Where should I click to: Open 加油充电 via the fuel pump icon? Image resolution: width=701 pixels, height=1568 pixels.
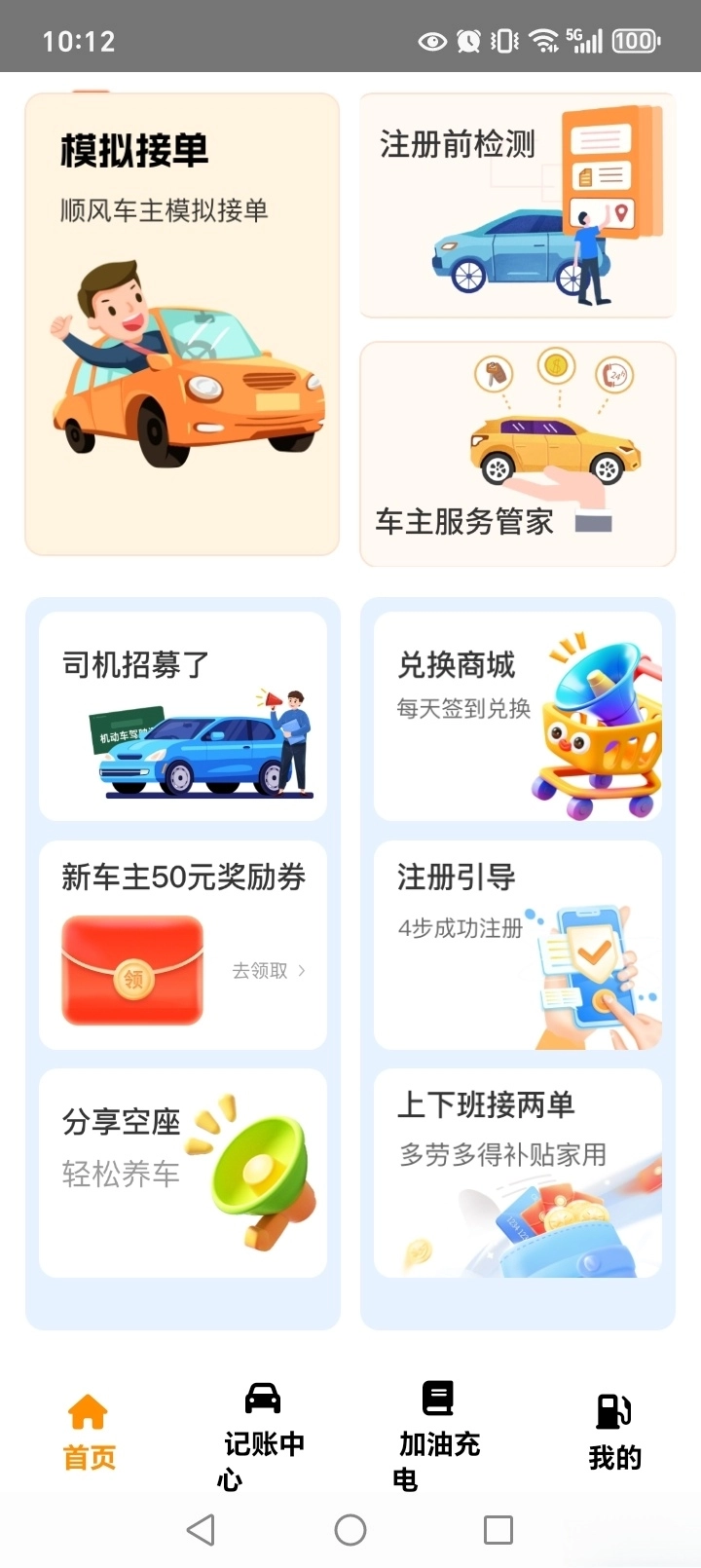[x=436, y=1399]
